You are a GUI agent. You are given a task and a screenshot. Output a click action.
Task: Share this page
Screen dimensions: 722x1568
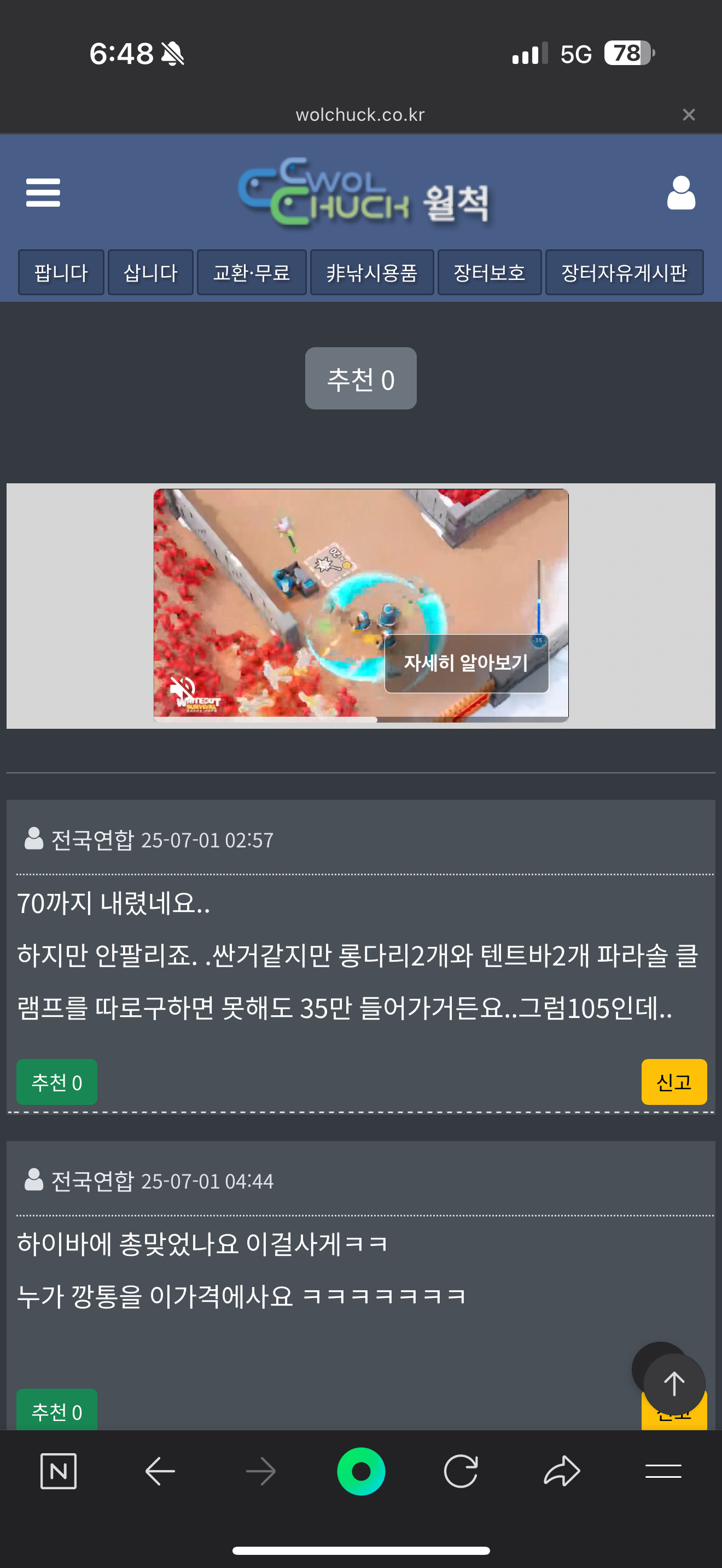[x=562, y=1471]
